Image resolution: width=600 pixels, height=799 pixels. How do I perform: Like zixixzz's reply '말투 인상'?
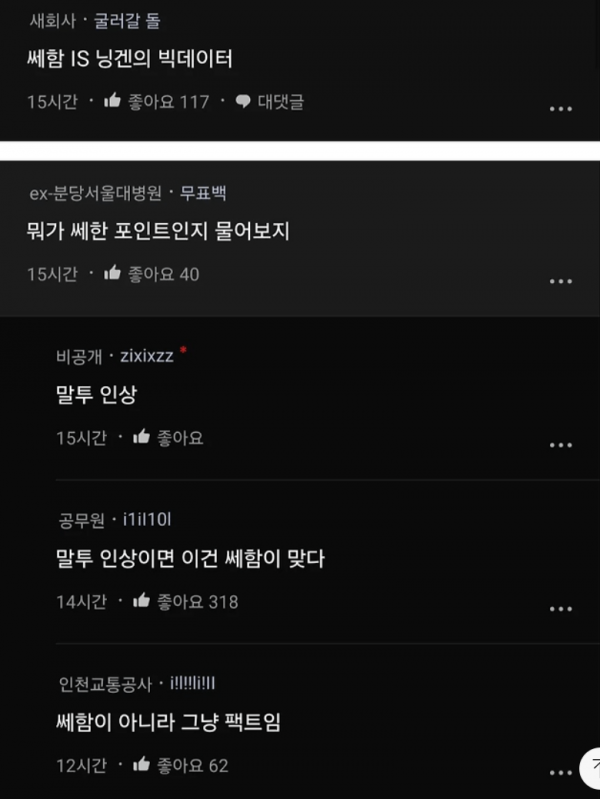click(142, 437)
